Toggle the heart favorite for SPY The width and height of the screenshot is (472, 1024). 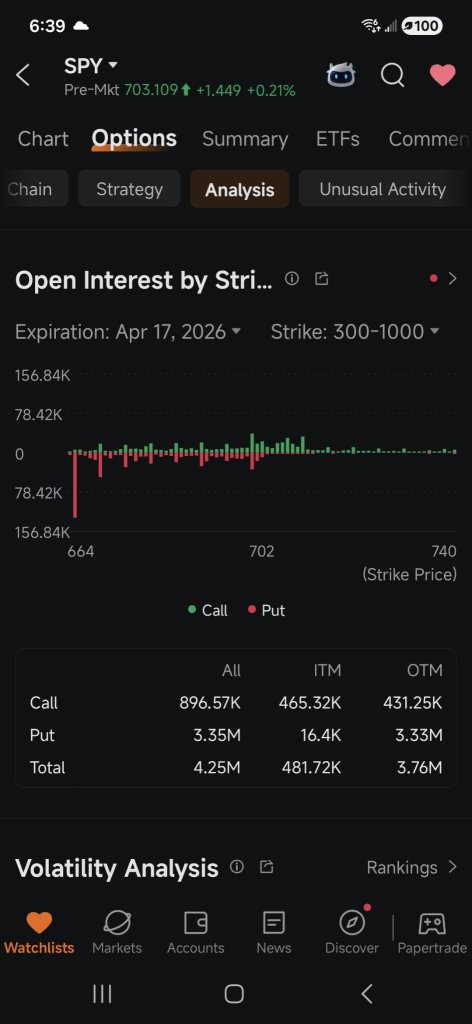coord(443,75)
